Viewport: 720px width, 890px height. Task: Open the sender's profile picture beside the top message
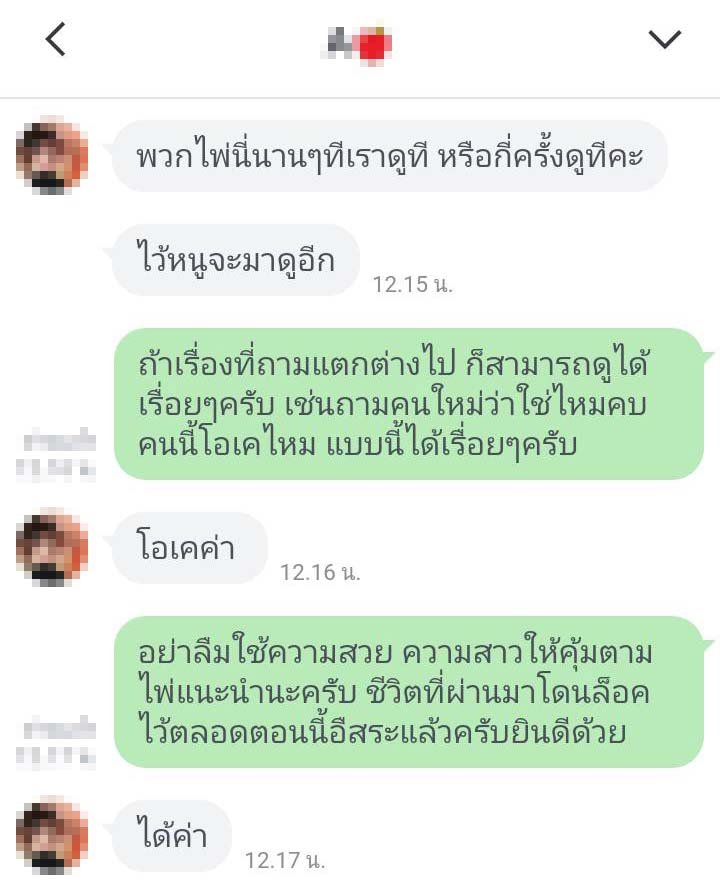pos(53,155)
